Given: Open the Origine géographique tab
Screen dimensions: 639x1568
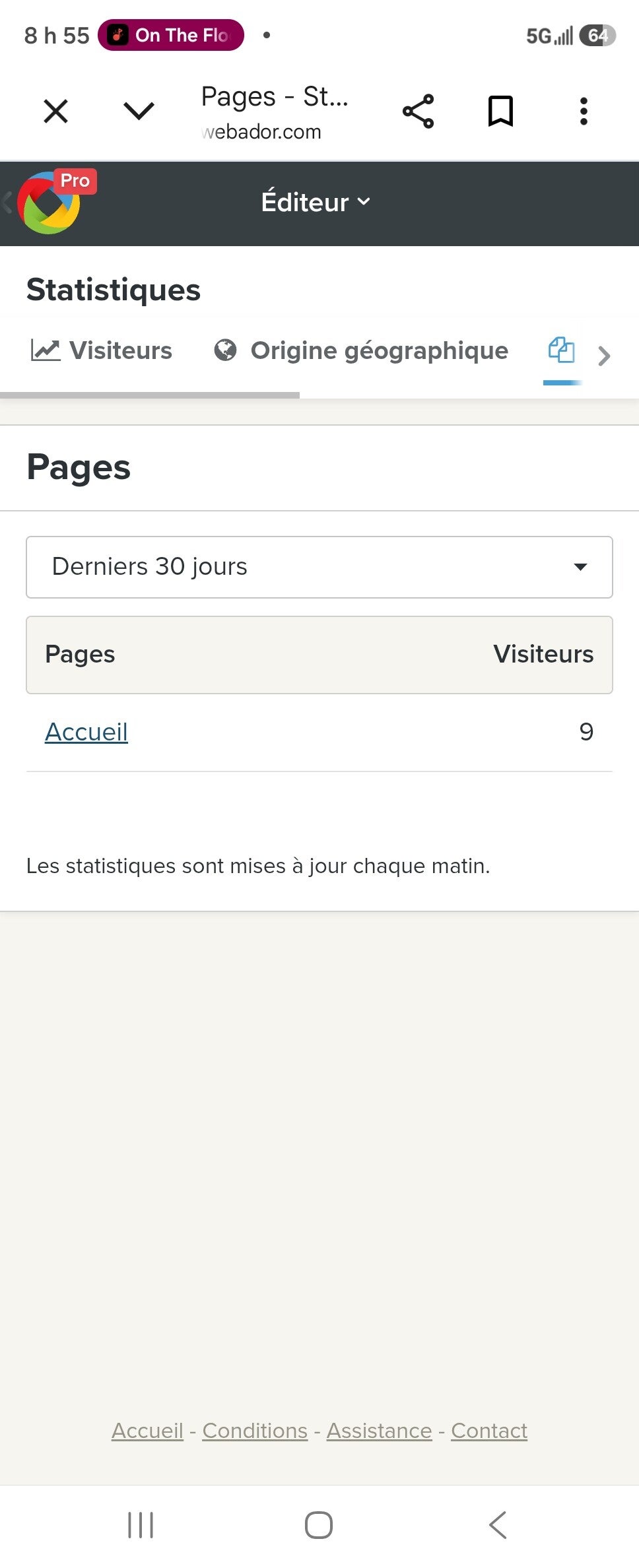Looking at the screenshot, I should [361, 350].
